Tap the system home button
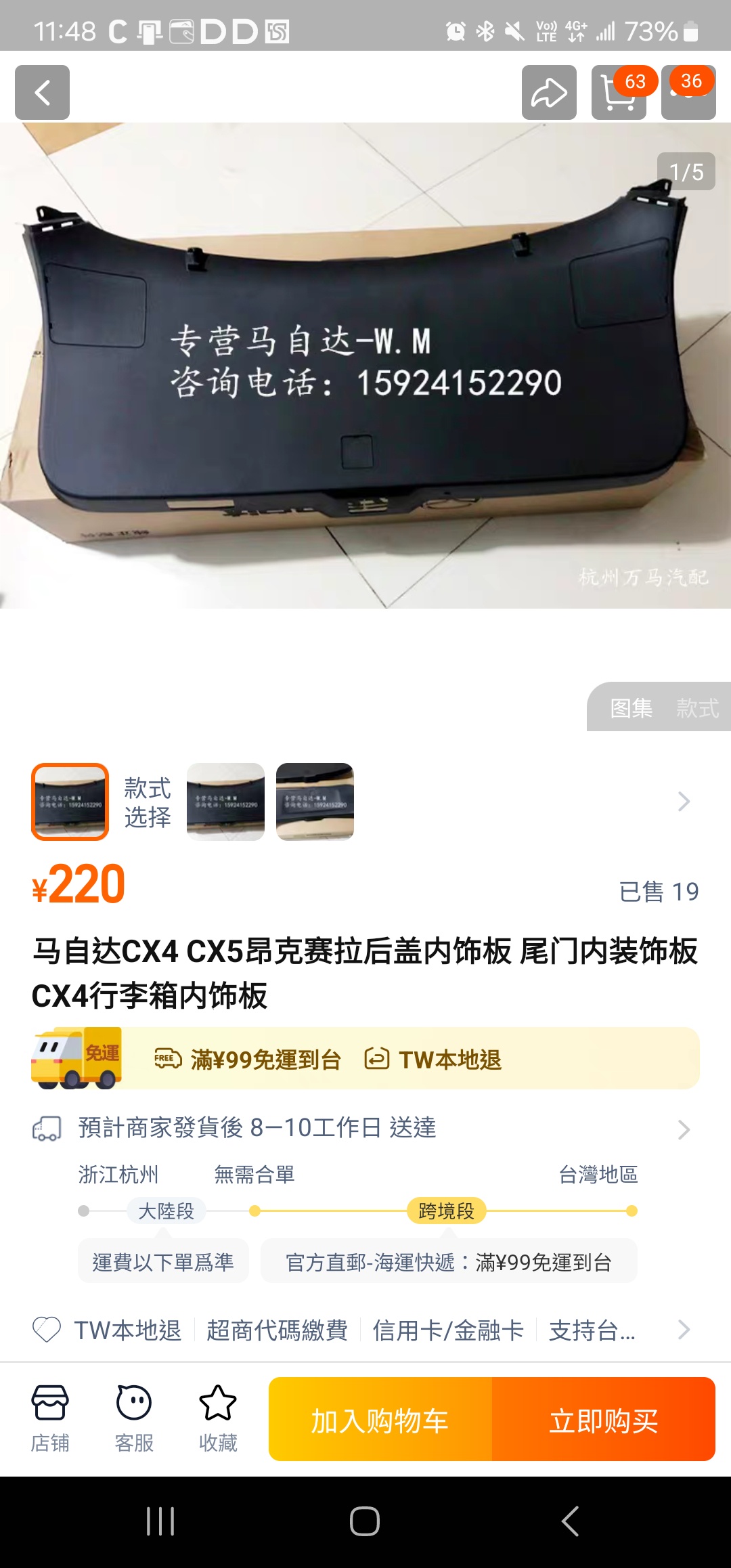Viewport: 731px width, 1568px height. coord(365,1521)
